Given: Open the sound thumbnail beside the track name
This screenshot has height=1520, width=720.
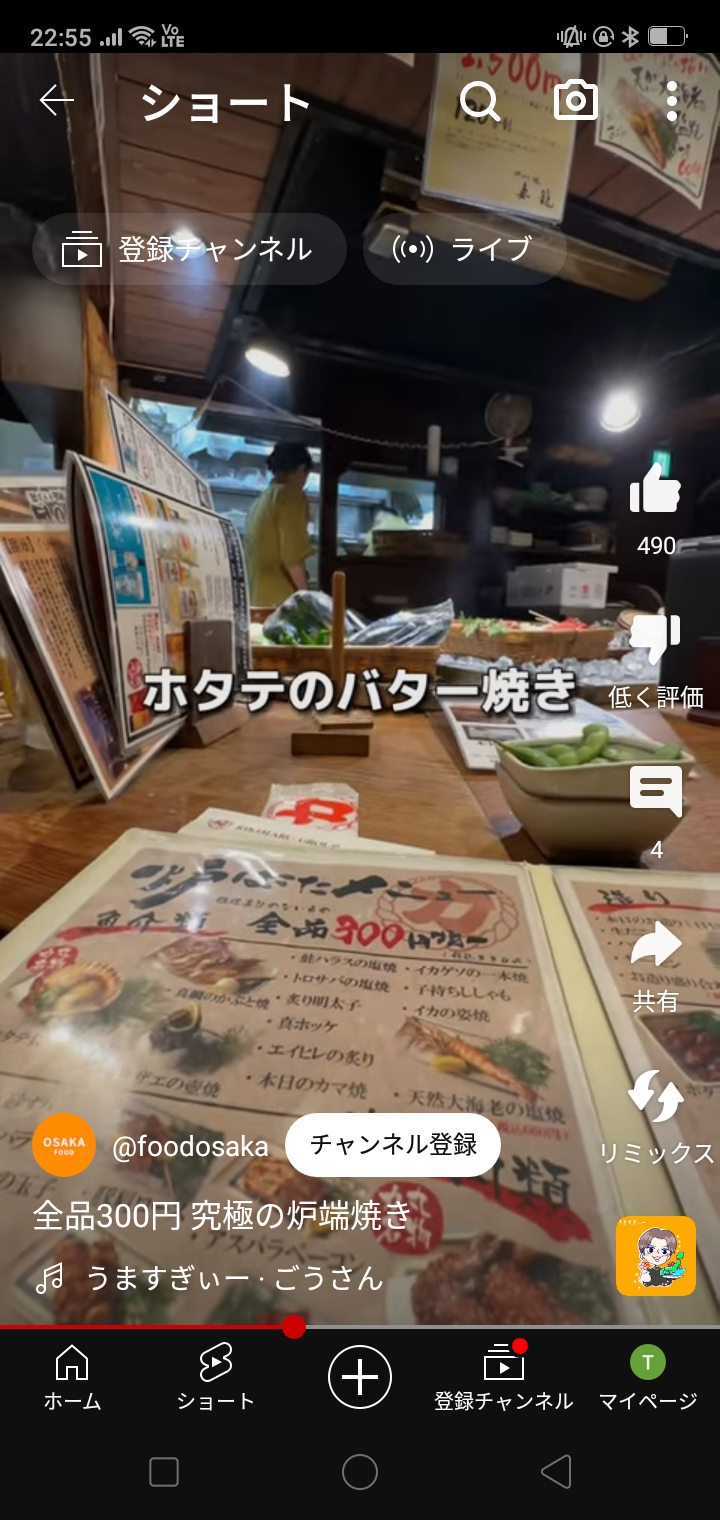Looking at the screenshot, I should [x=656, y=1256].
